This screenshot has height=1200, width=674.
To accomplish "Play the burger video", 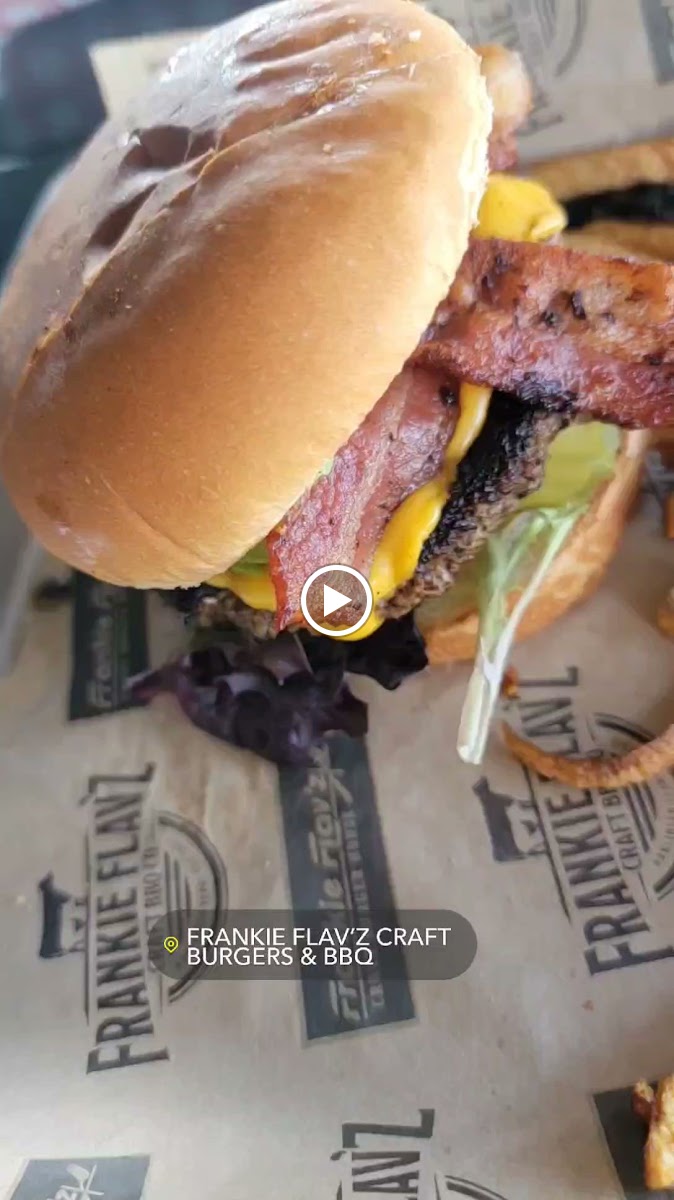I will (x=336, y=601).
